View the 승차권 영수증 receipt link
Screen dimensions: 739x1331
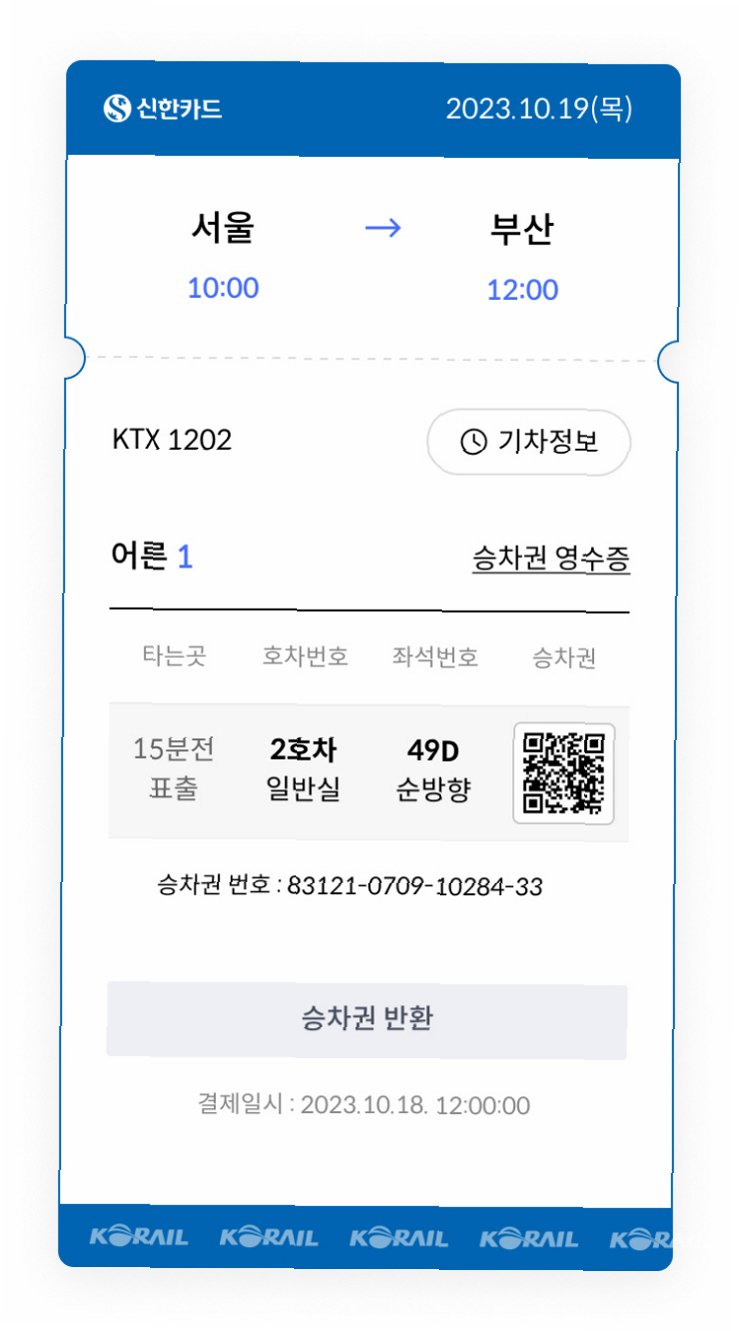551,558
